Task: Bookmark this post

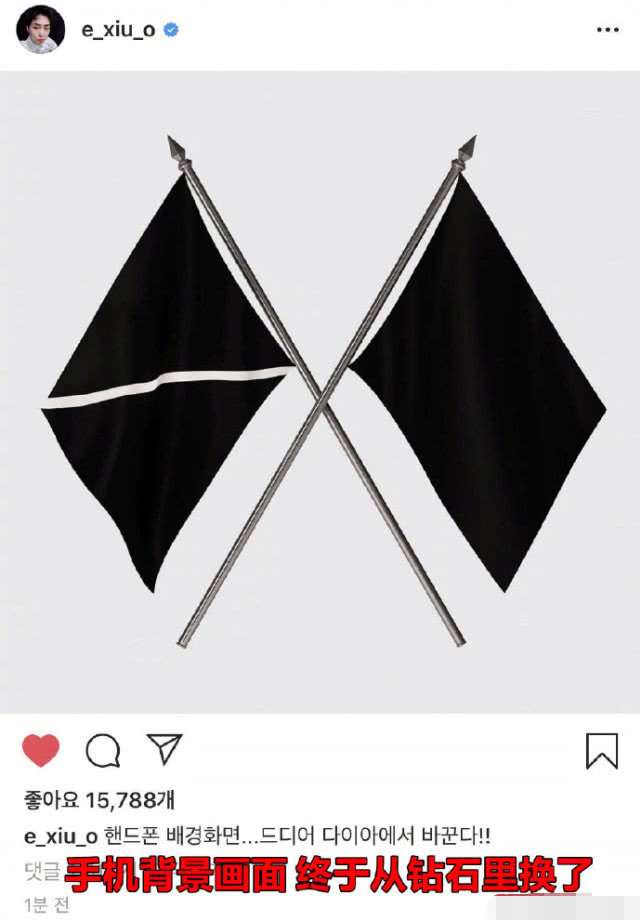Action: click(601, 751)
